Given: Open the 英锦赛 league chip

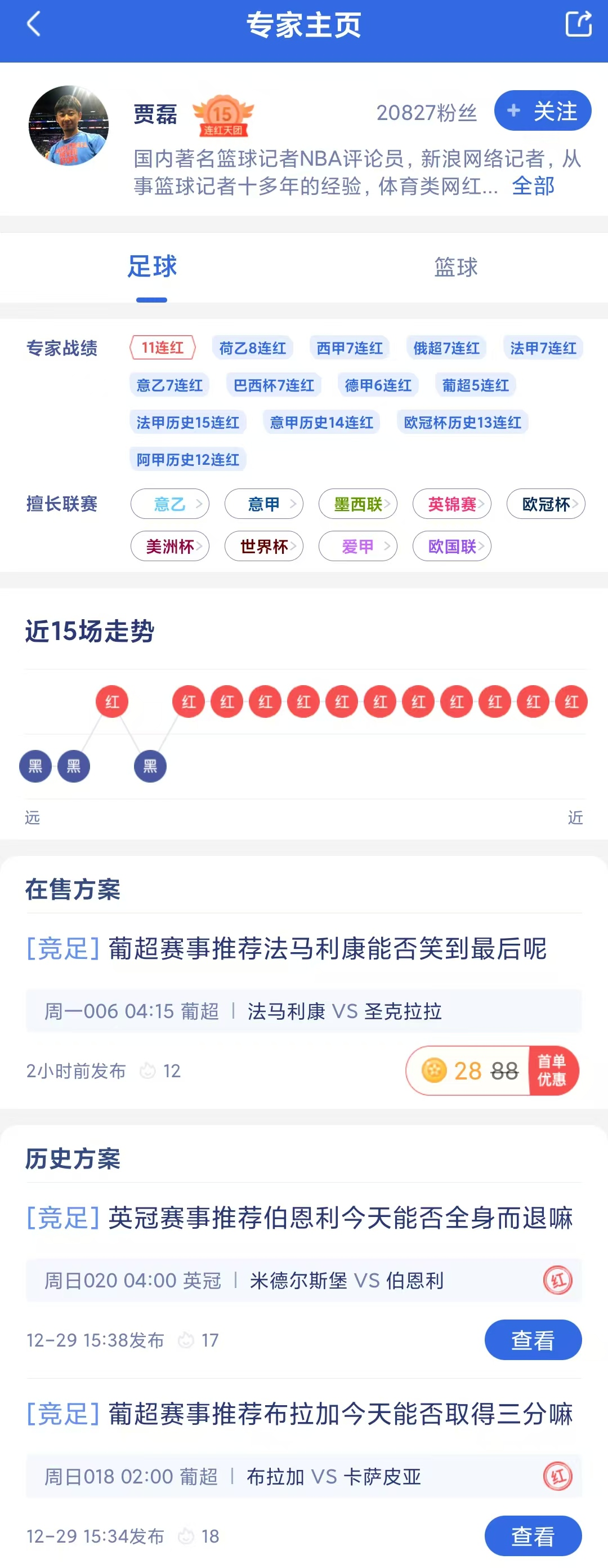Looking at the screenshot, I should [451, 504].
